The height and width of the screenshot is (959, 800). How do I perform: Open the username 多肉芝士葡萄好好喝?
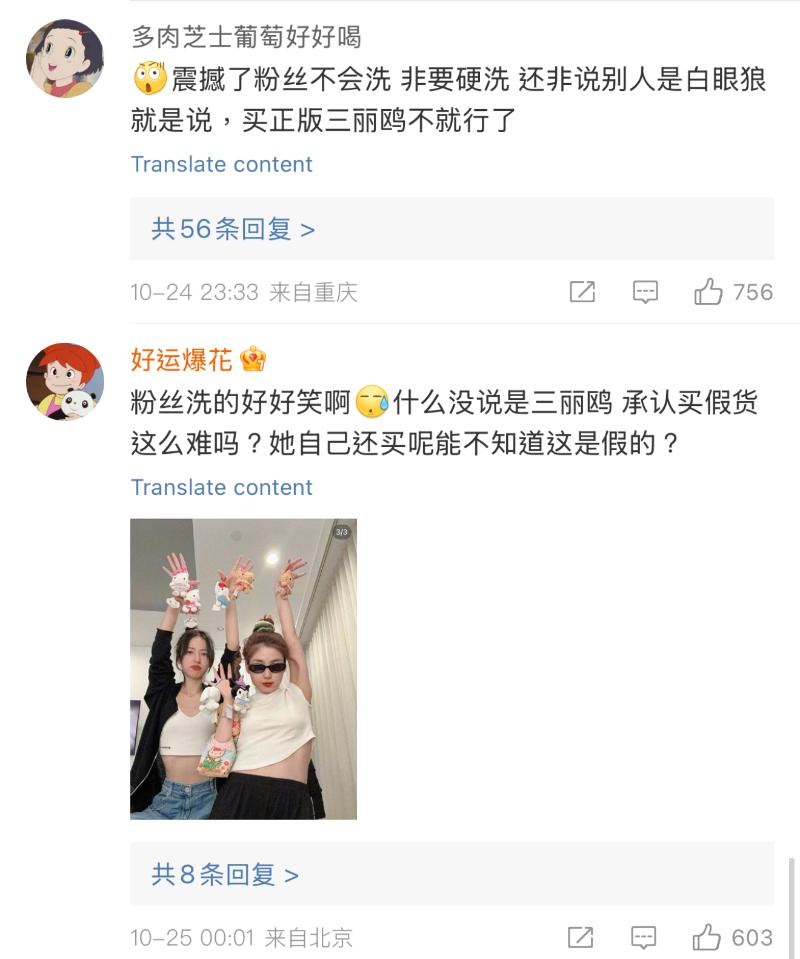pos(246,37)
